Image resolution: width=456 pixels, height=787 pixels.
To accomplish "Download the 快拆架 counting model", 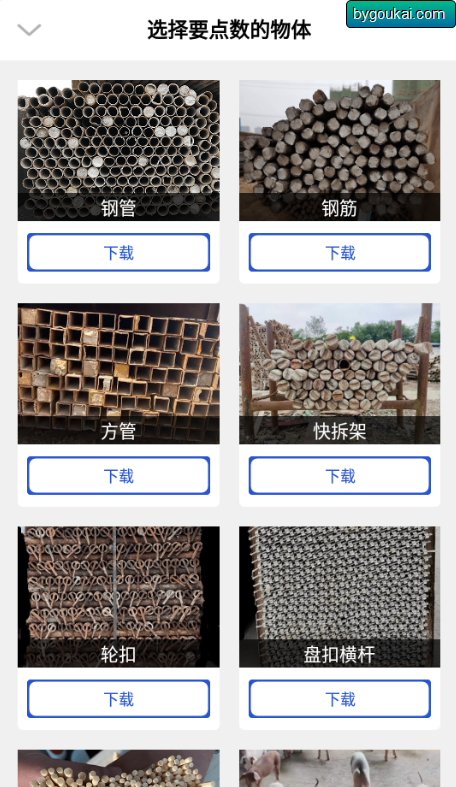I will pos(340,476).
